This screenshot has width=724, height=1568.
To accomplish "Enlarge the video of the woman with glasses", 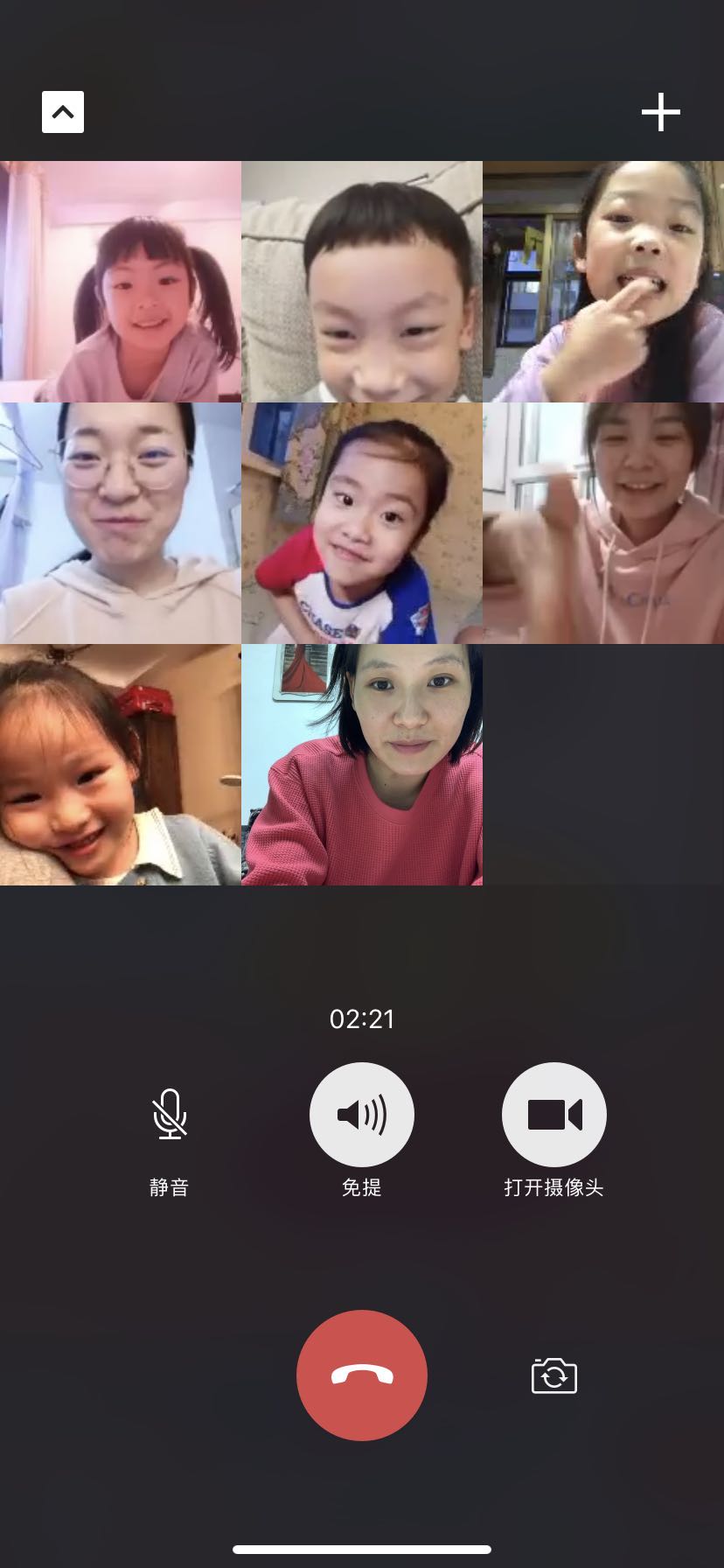I will click(x=121, y=523).
